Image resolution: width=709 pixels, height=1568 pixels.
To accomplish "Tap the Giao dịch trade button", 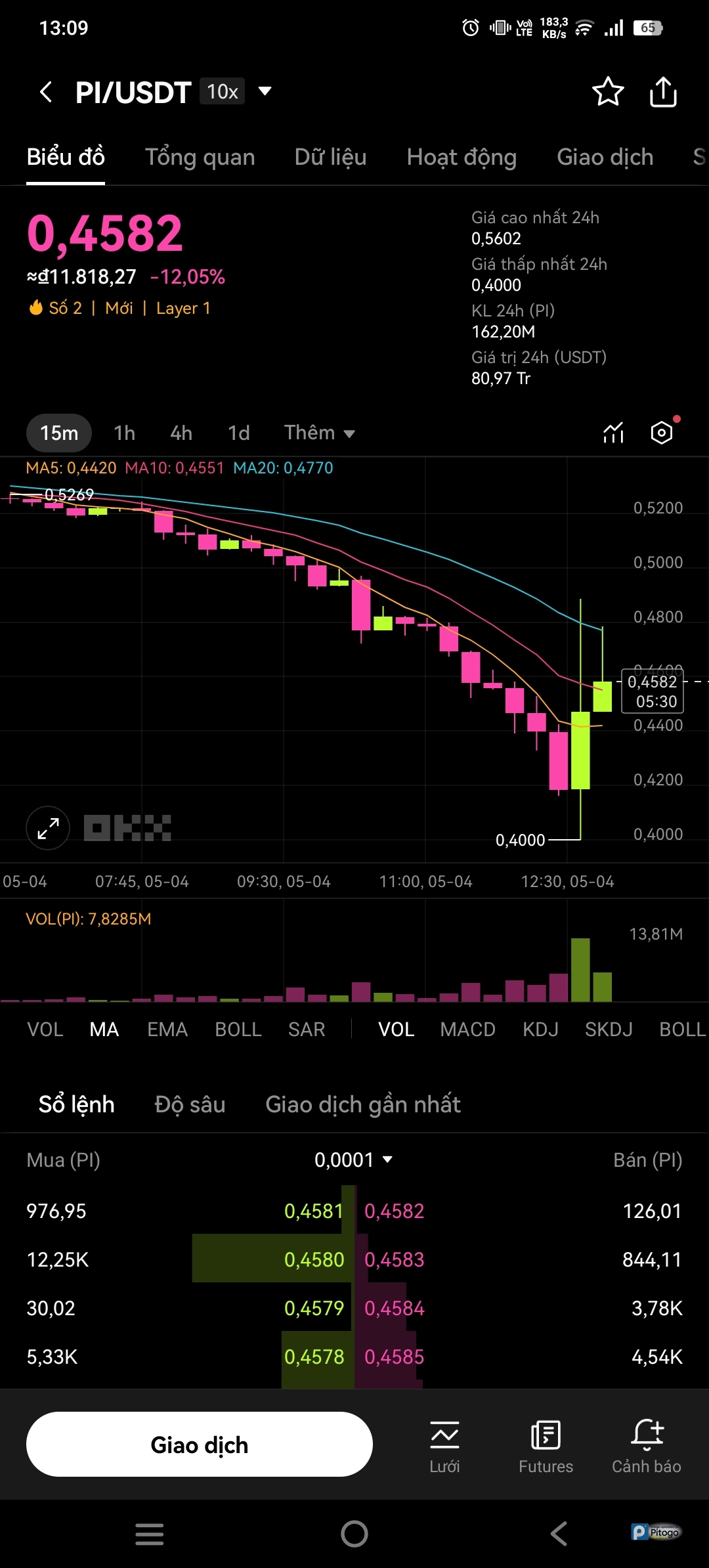I will [200, 1445].
